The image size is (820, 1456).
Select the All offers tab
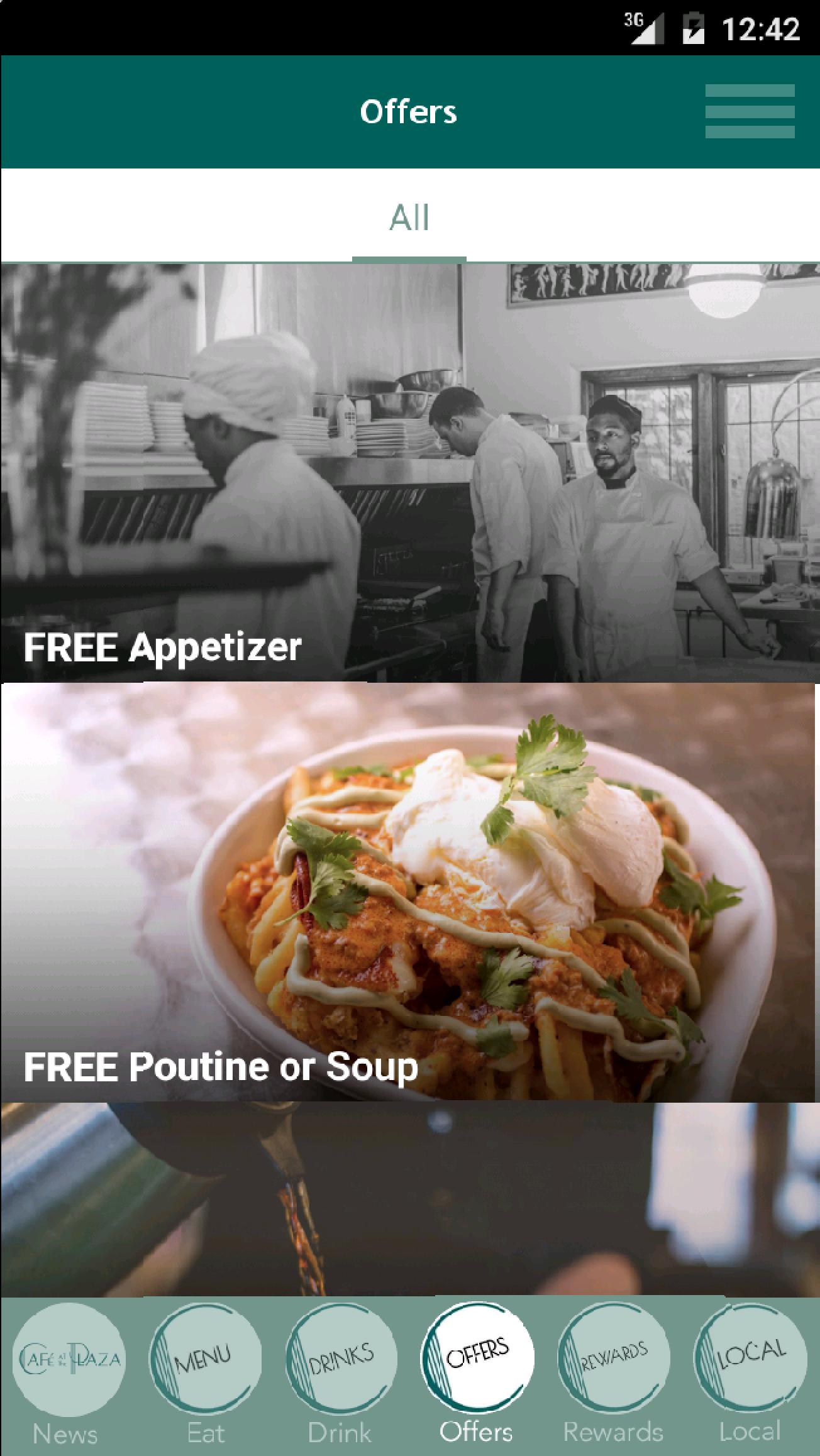coord(409,218)
